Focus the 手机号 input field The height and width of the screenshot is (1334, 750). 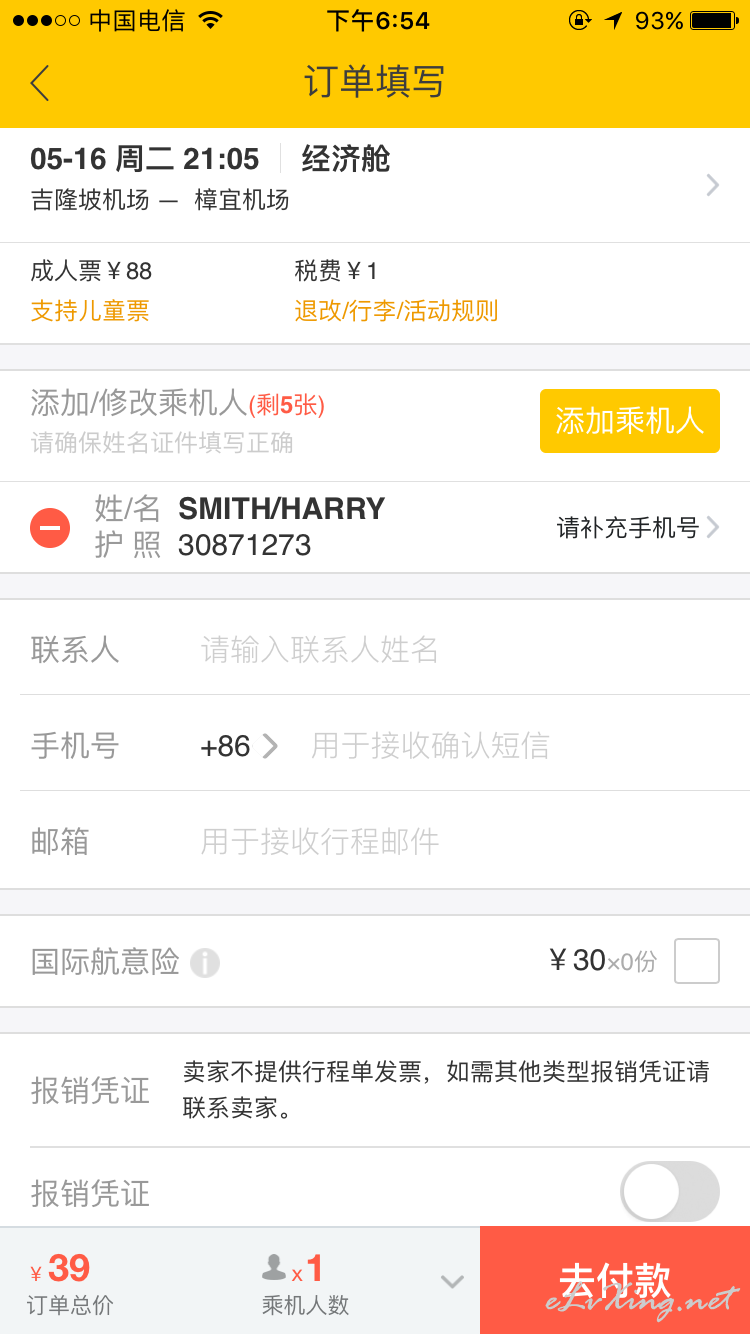coord(525,746)
